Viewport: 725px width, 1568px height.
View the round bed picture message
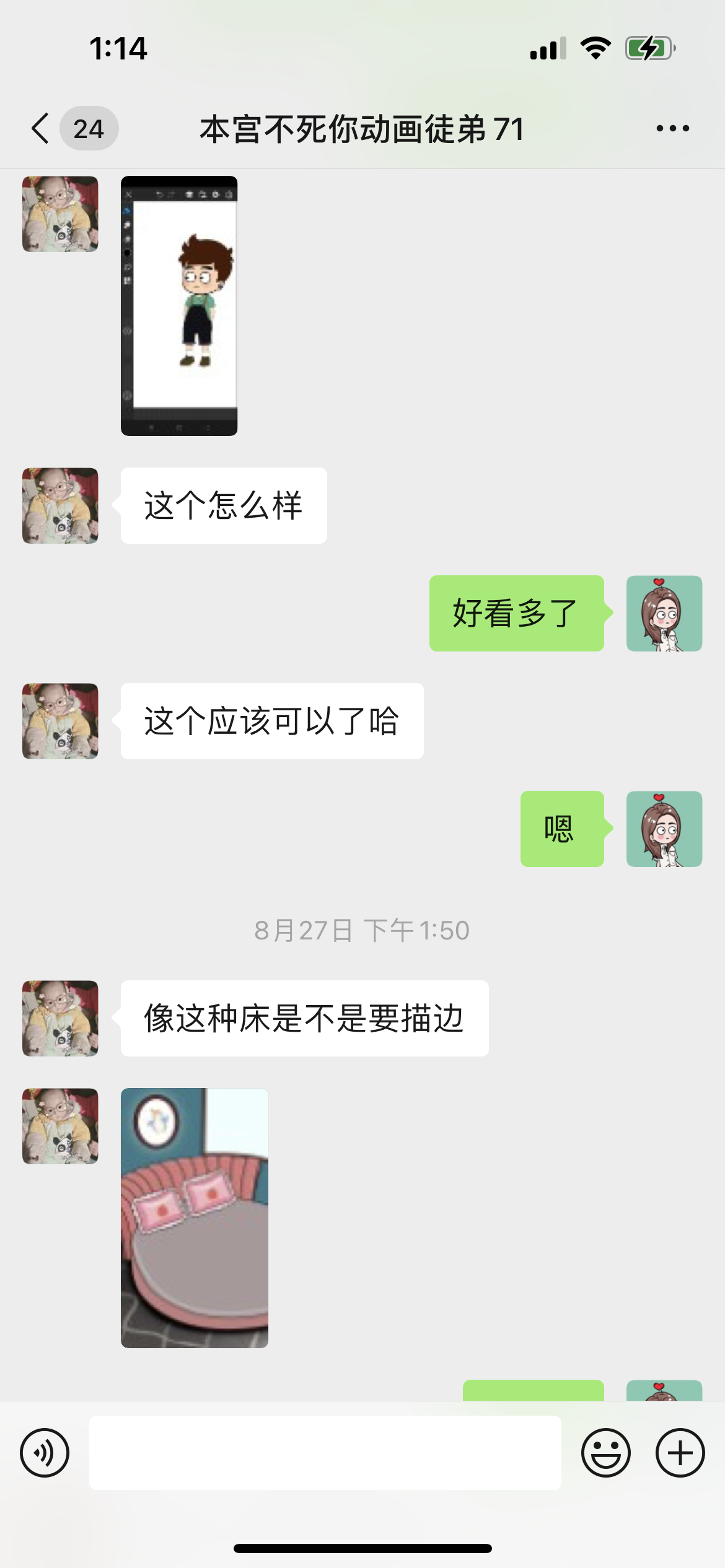195,1218
